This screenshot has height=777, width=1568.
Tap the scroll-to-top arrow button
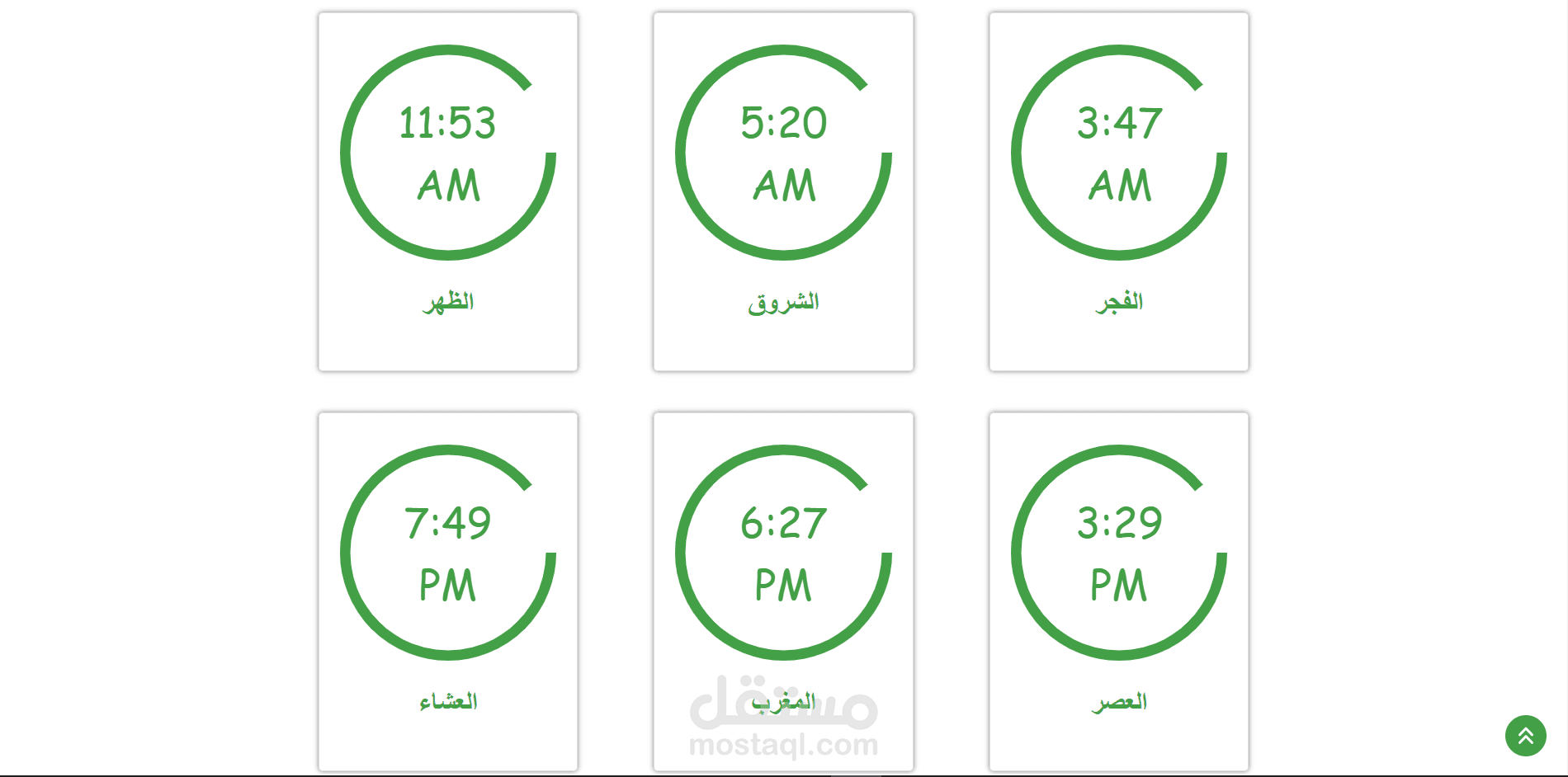tap(1525, 736)
